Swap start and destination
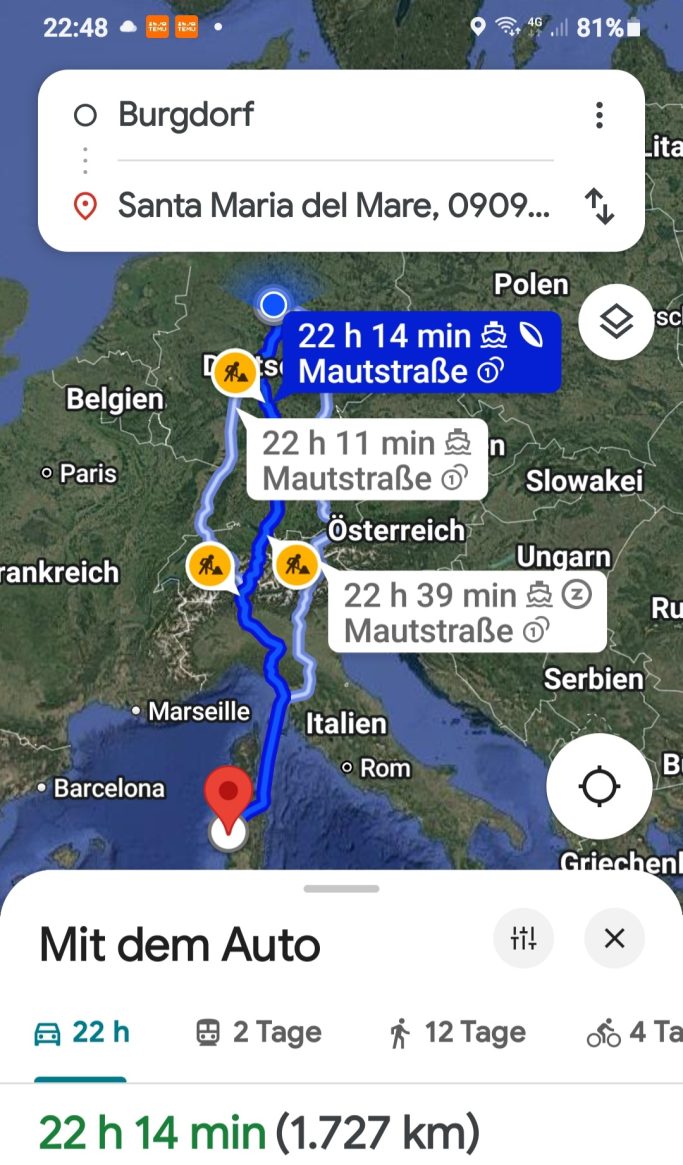683x1165 pixels. (x=599, y=206)
